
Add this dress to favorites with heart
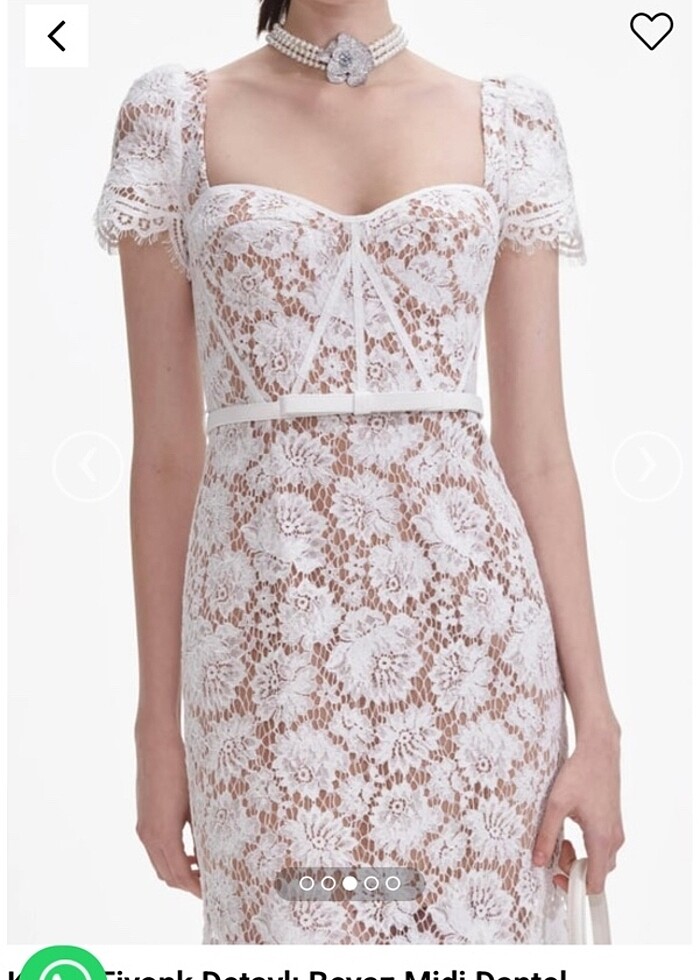coord(651,32)
